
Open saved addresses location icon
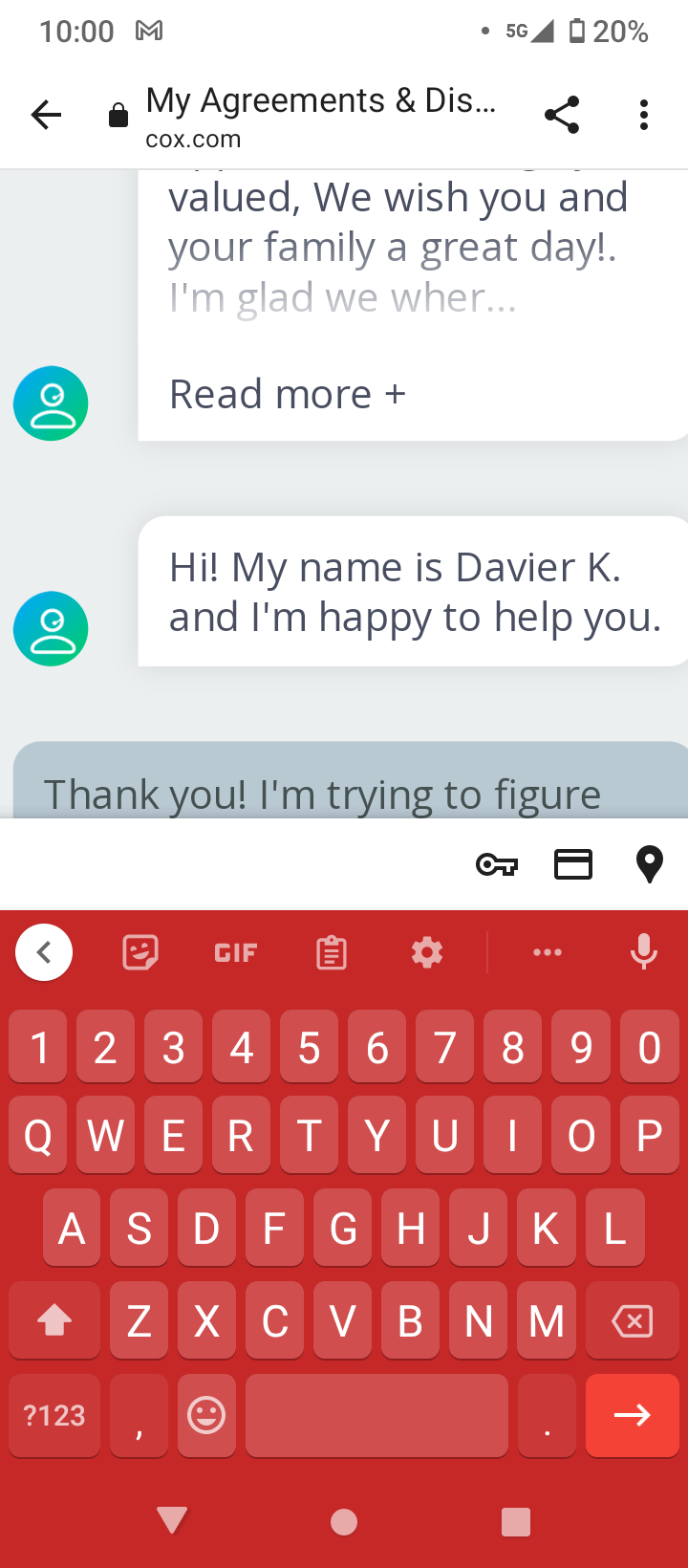click(x=650, y=865)
